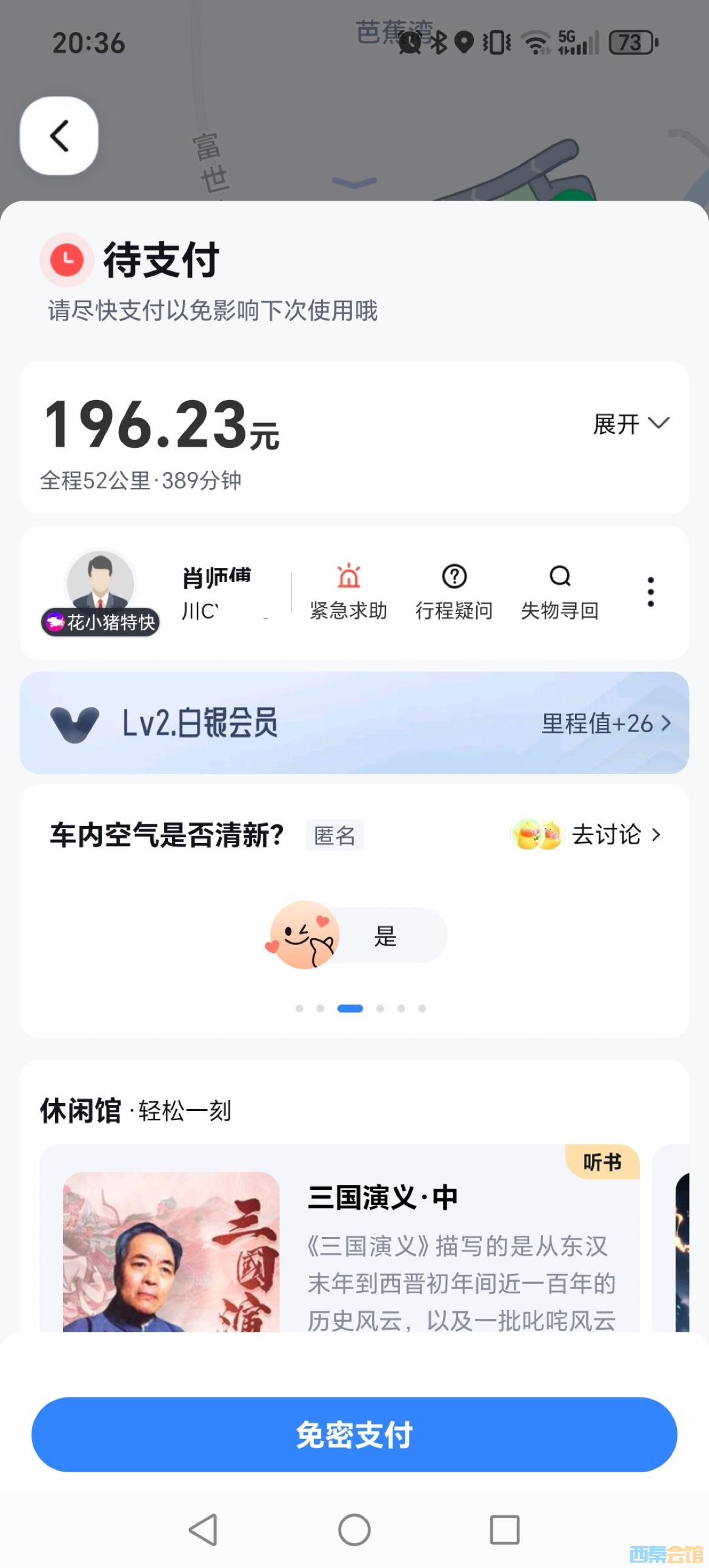Open 行程疑问 trip questions

pos(454,592)
